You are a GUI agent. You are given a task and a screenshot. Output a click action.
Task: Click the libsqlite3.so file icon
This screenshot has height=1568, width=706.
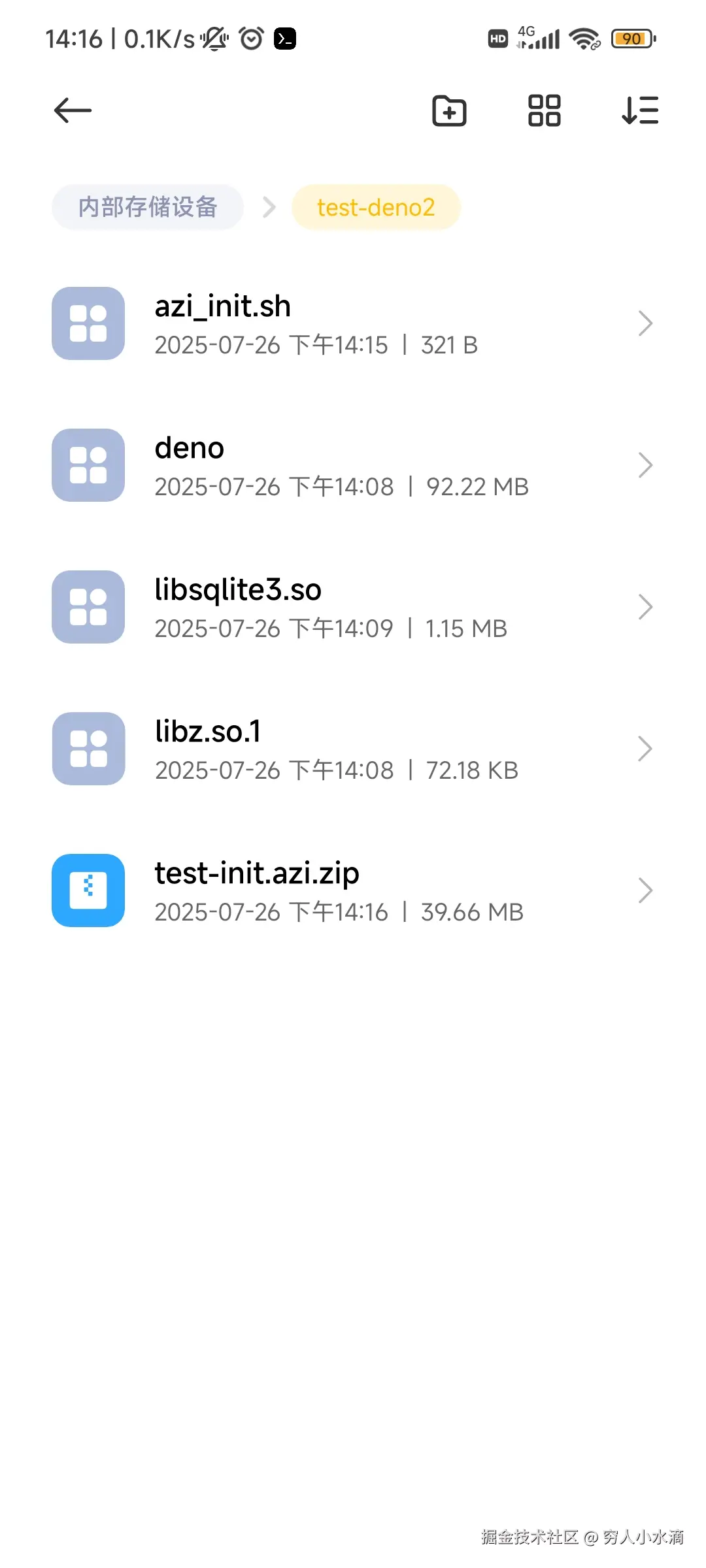point(88,606)
